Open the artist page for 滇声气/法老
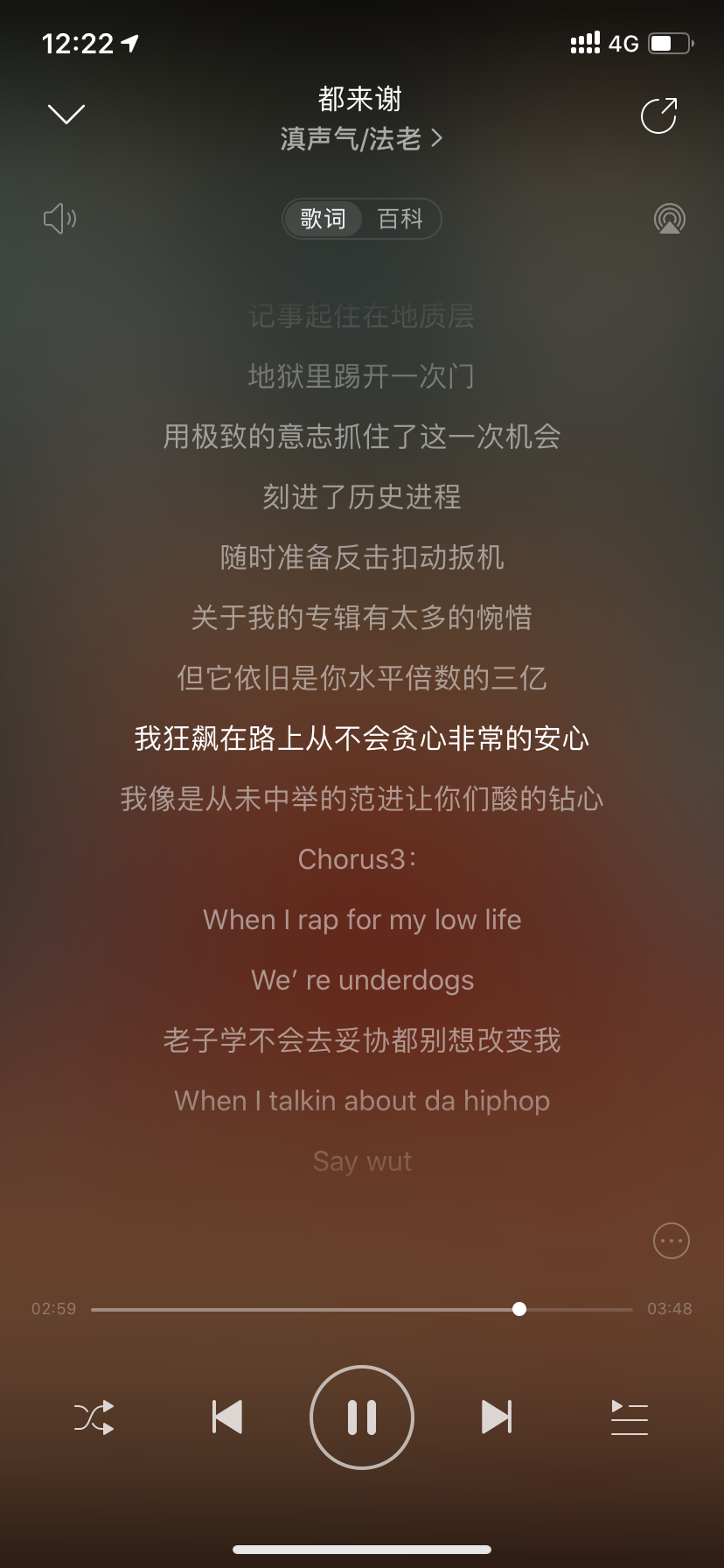 click(361, 138)
